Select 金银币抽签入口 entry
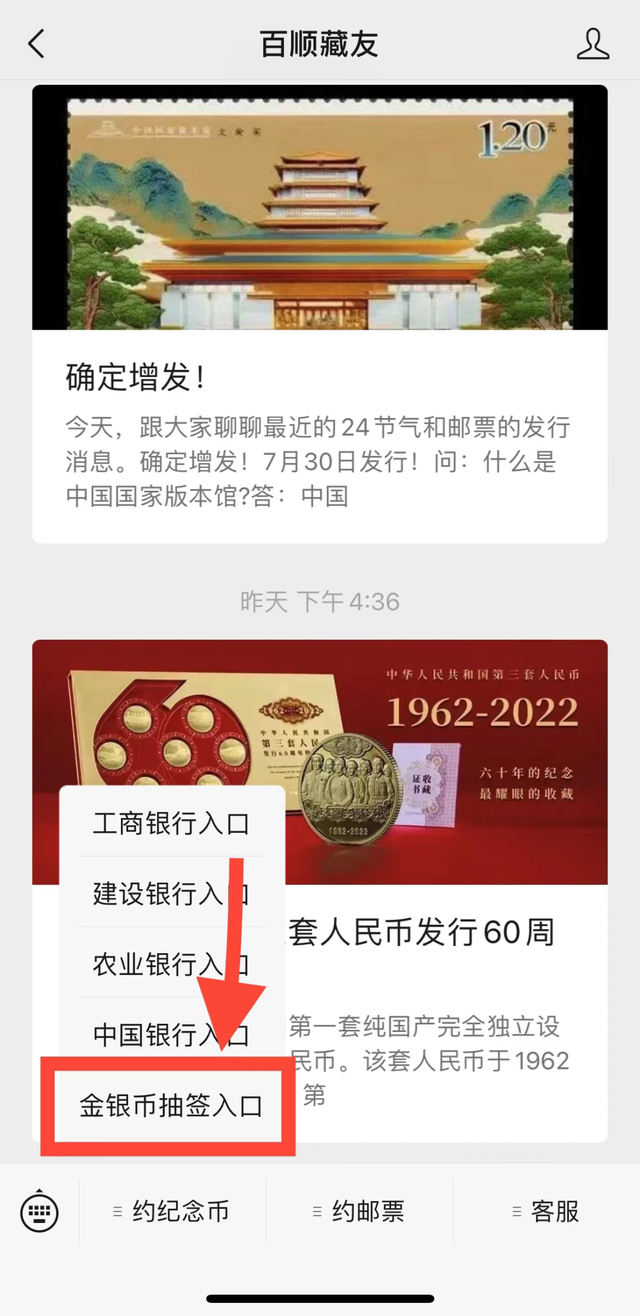 point(170,1105)
